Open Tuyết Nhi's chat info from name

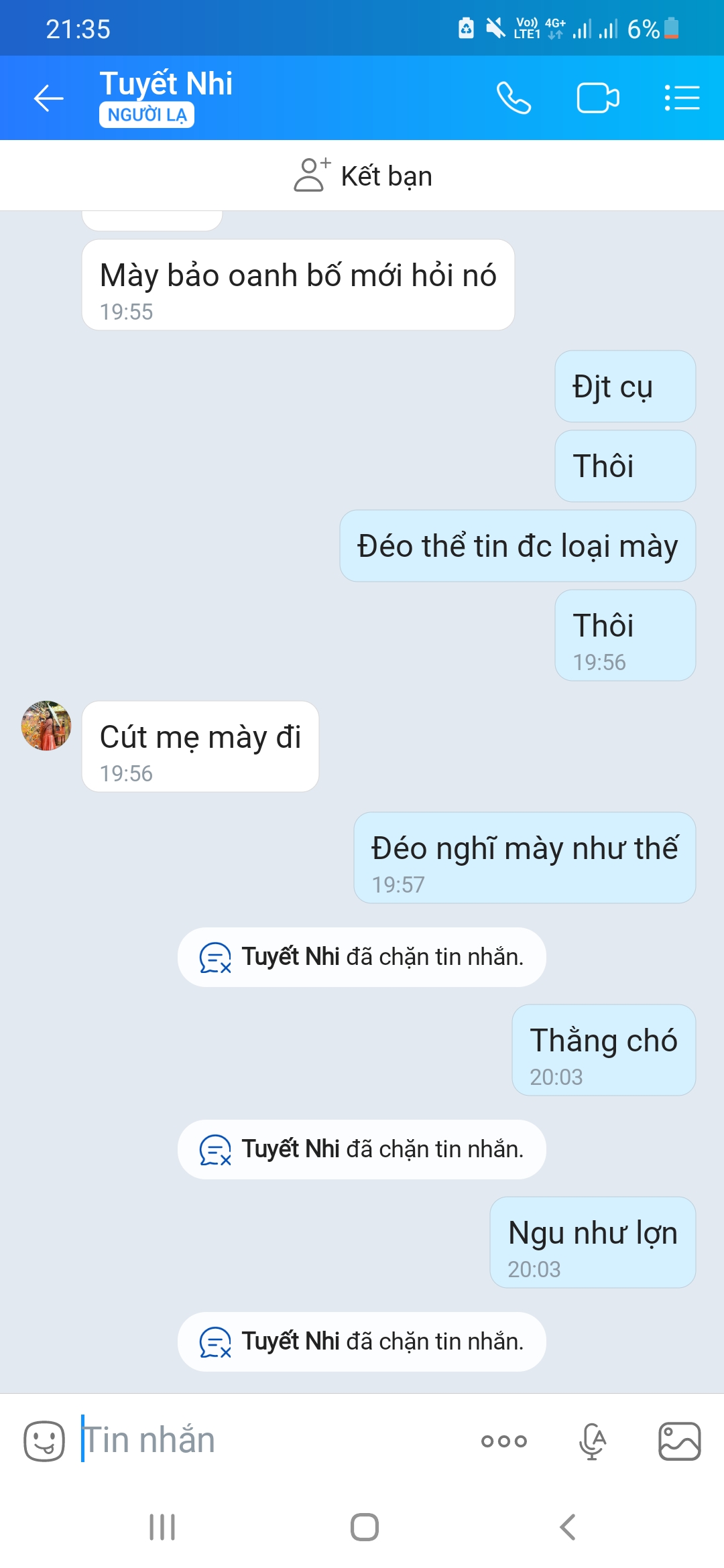(166, 85)
